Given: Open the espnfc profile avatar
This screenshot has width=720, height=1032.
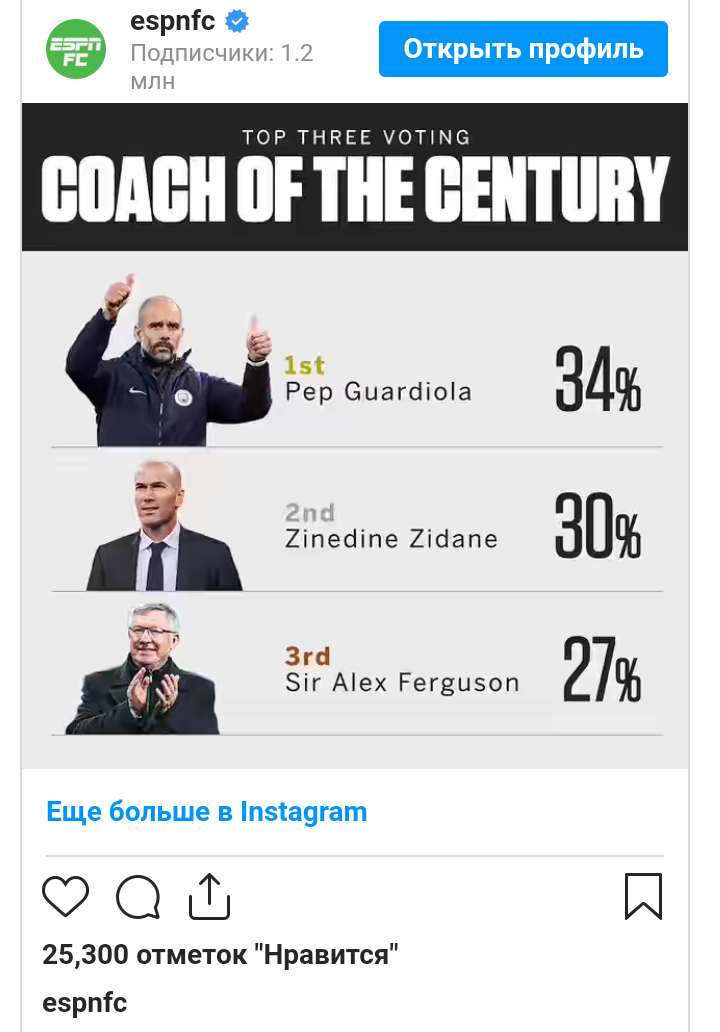Looking at the screenshot, I should [76, 49].
